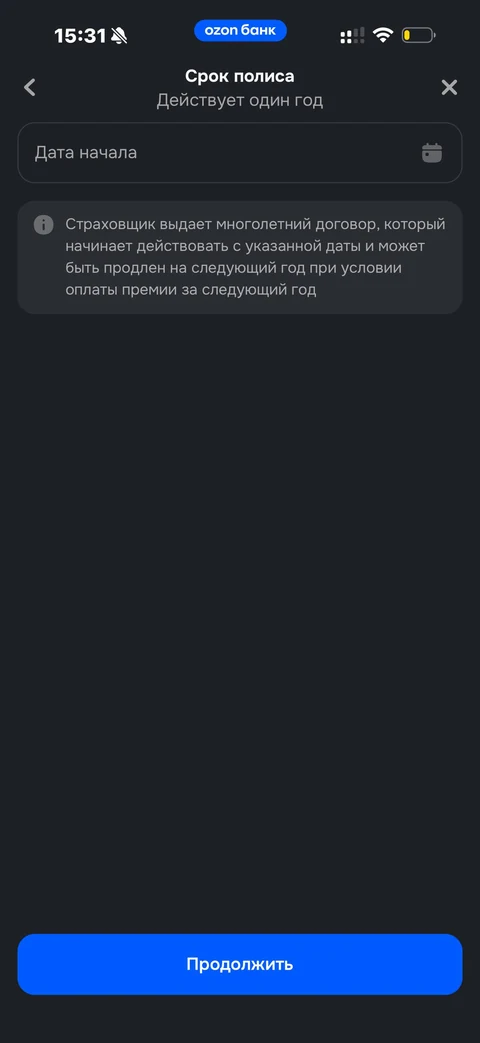
Task: Tap the Дата начала field
Action: click(239, 153)
